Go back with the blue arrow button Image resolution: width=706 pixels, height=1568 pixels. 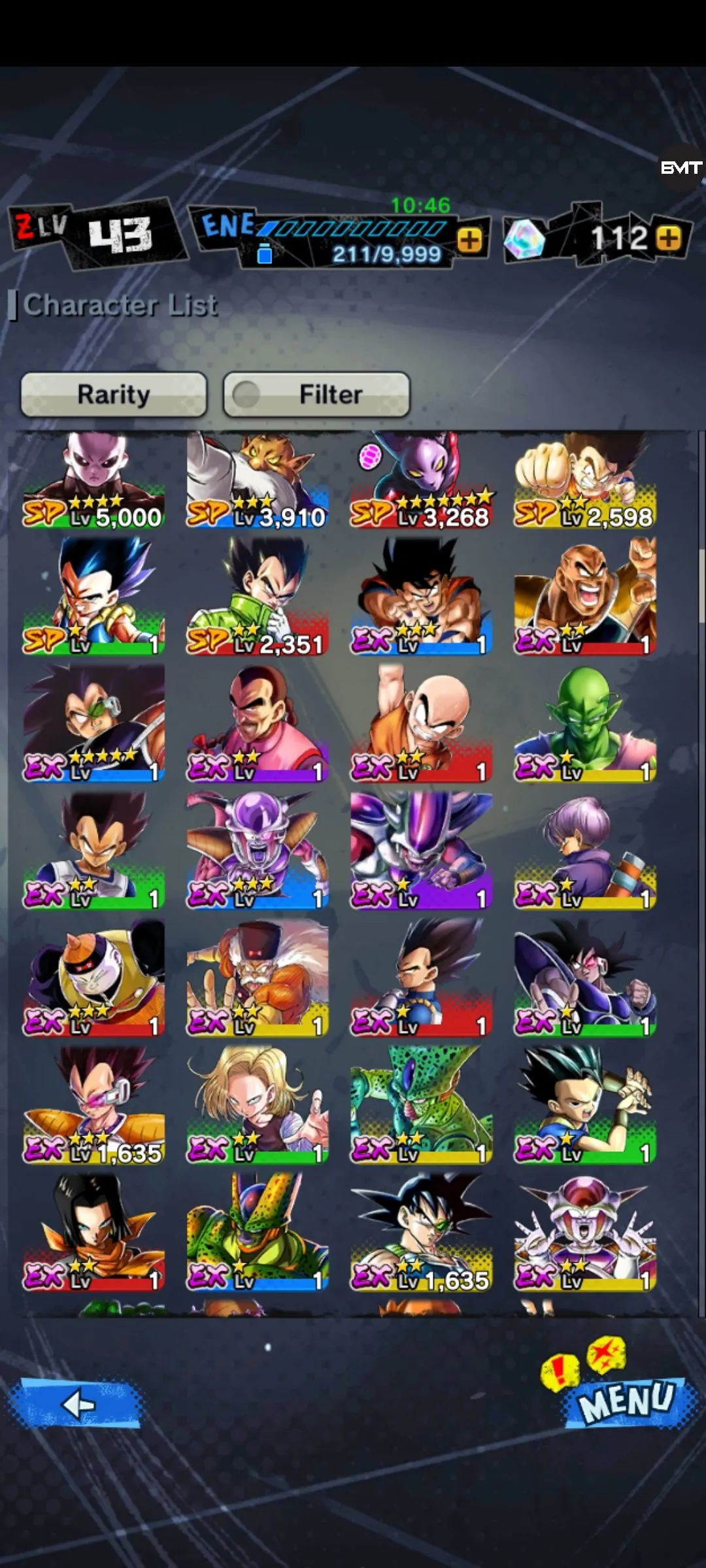coord(77,1403)
